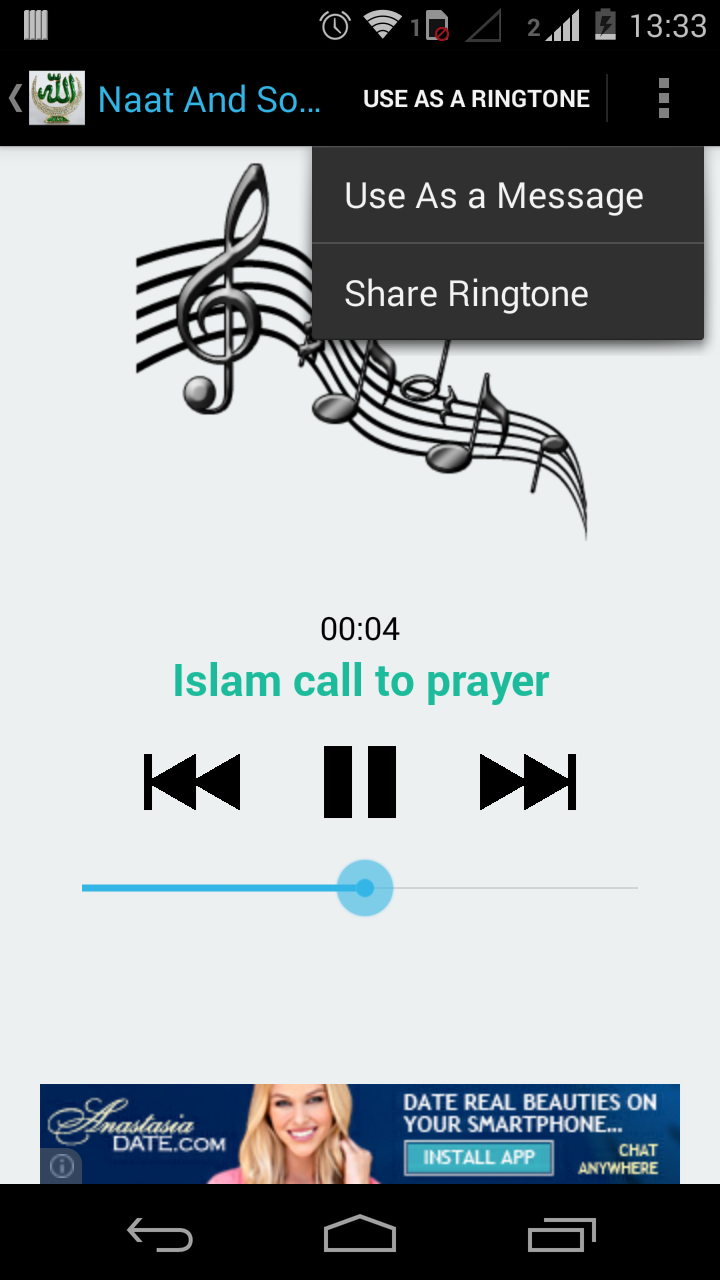This screenshot has width=720, height=1280.
Task: Select Use As a Message option
Action: click(x=493, y=195)
